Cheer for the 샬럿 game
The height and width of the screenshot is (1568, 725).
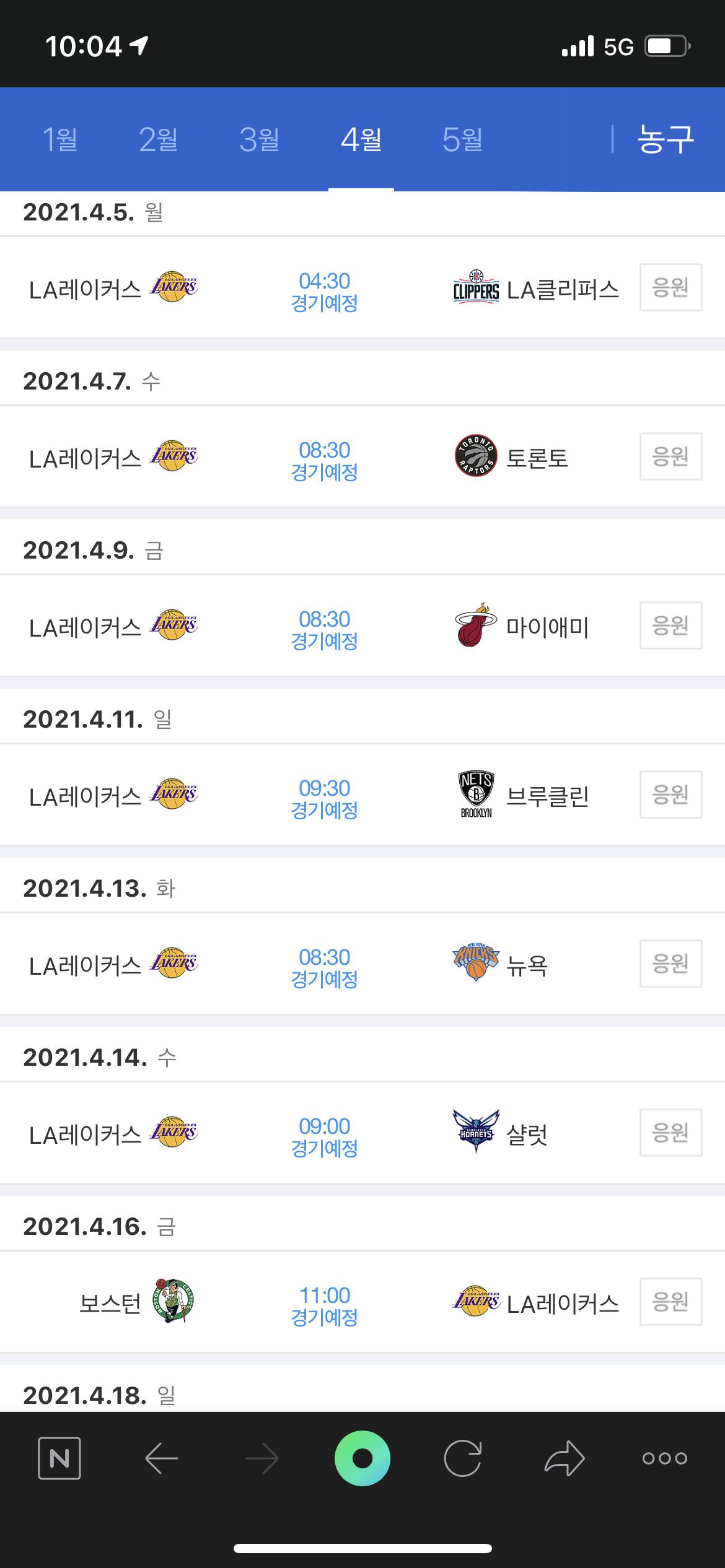click(670, 1133)
